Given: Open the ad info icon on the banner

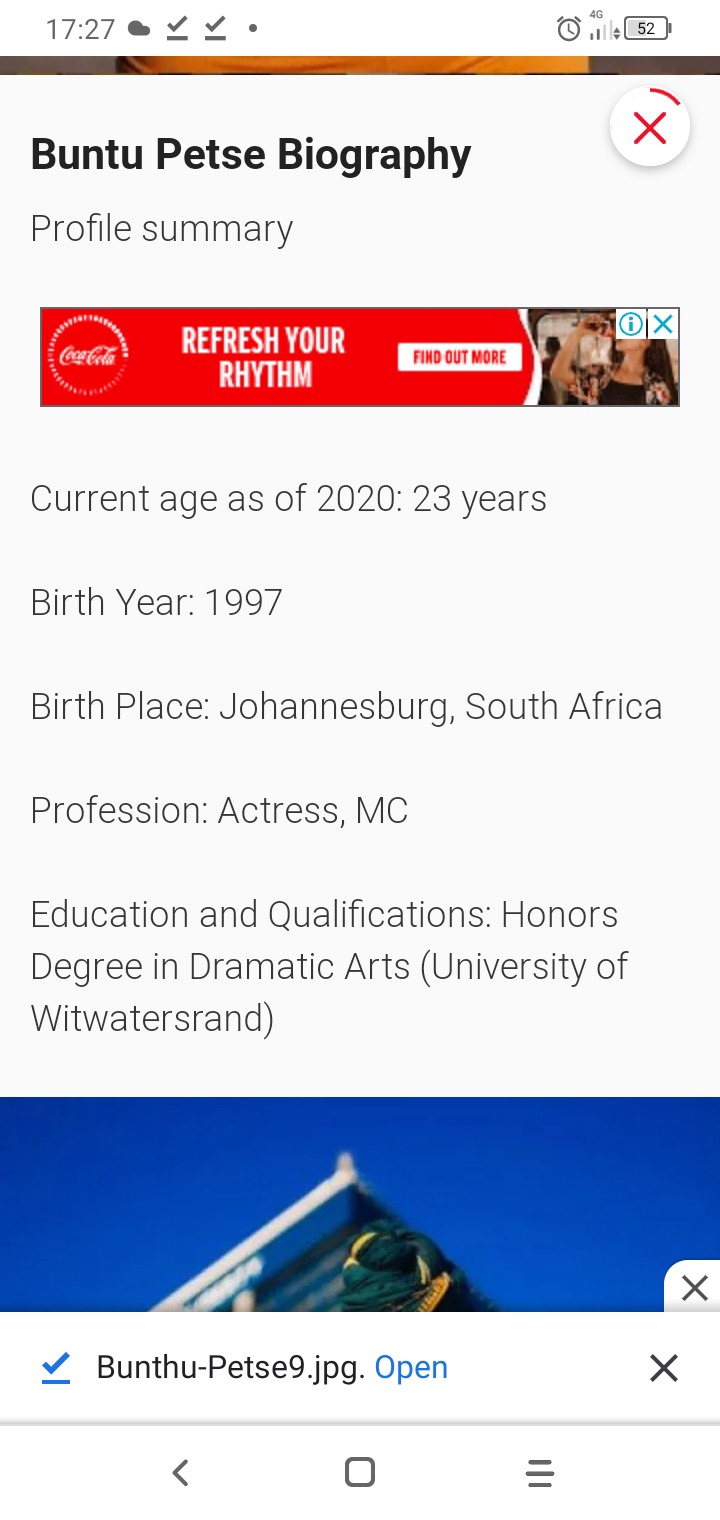Looking at the screenshot, I should pyautogui.click(x=631, y=324).
